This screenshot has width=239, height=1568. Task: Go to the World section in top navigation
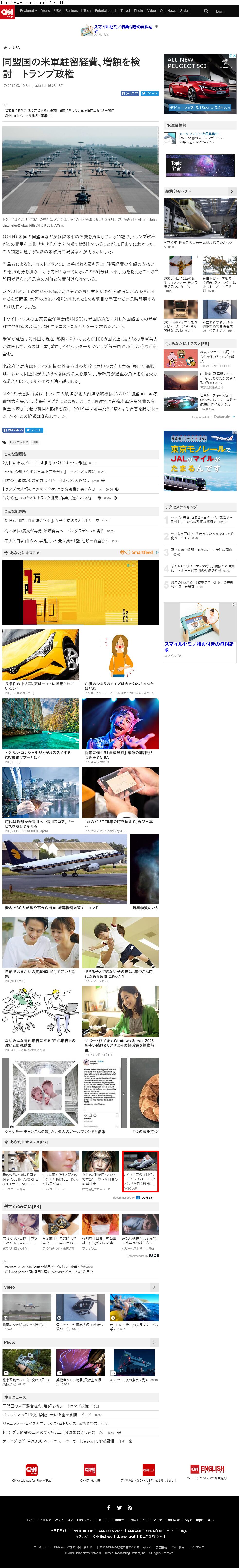pos(46,10)
